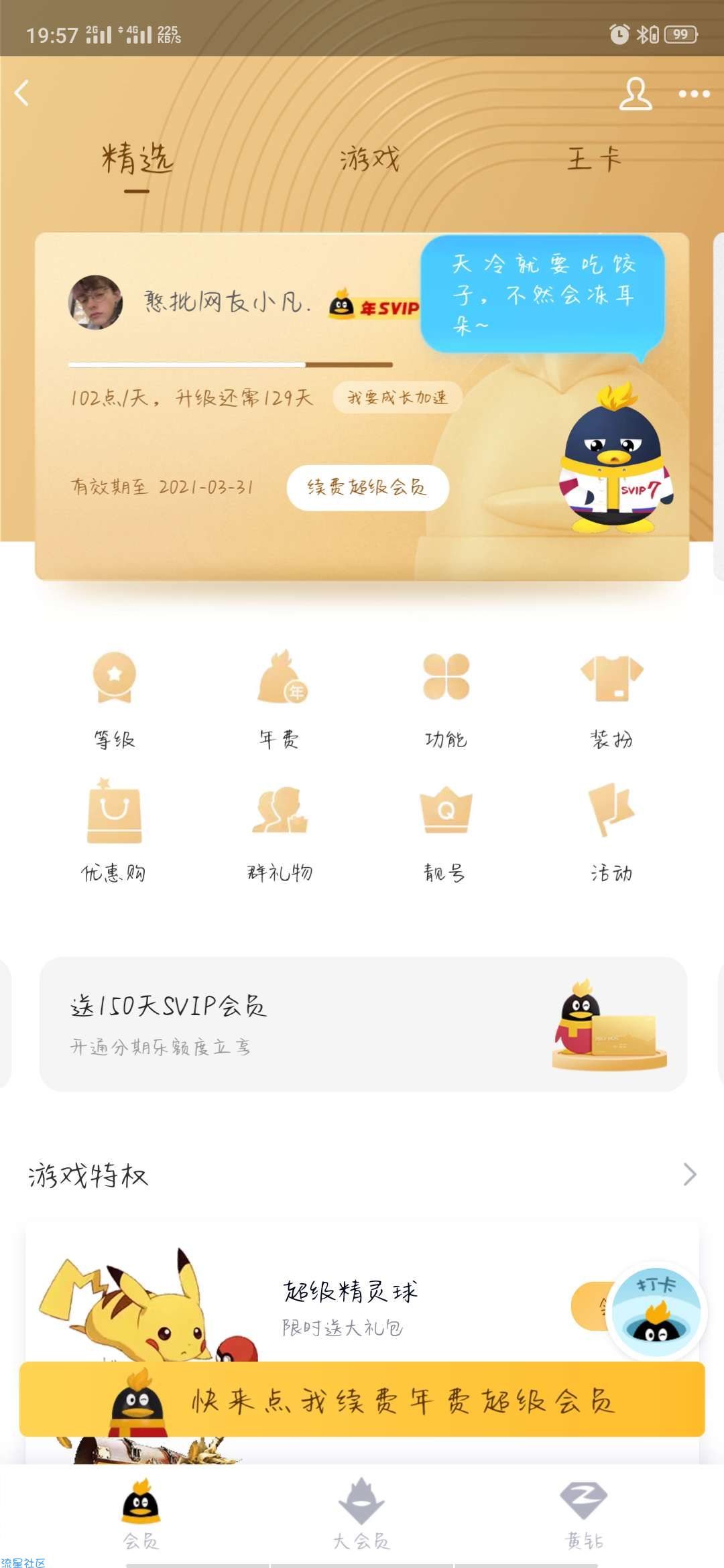724x1568 pixels.
Task: Tap the 续费超级会员 button
Action: (367, 487)
